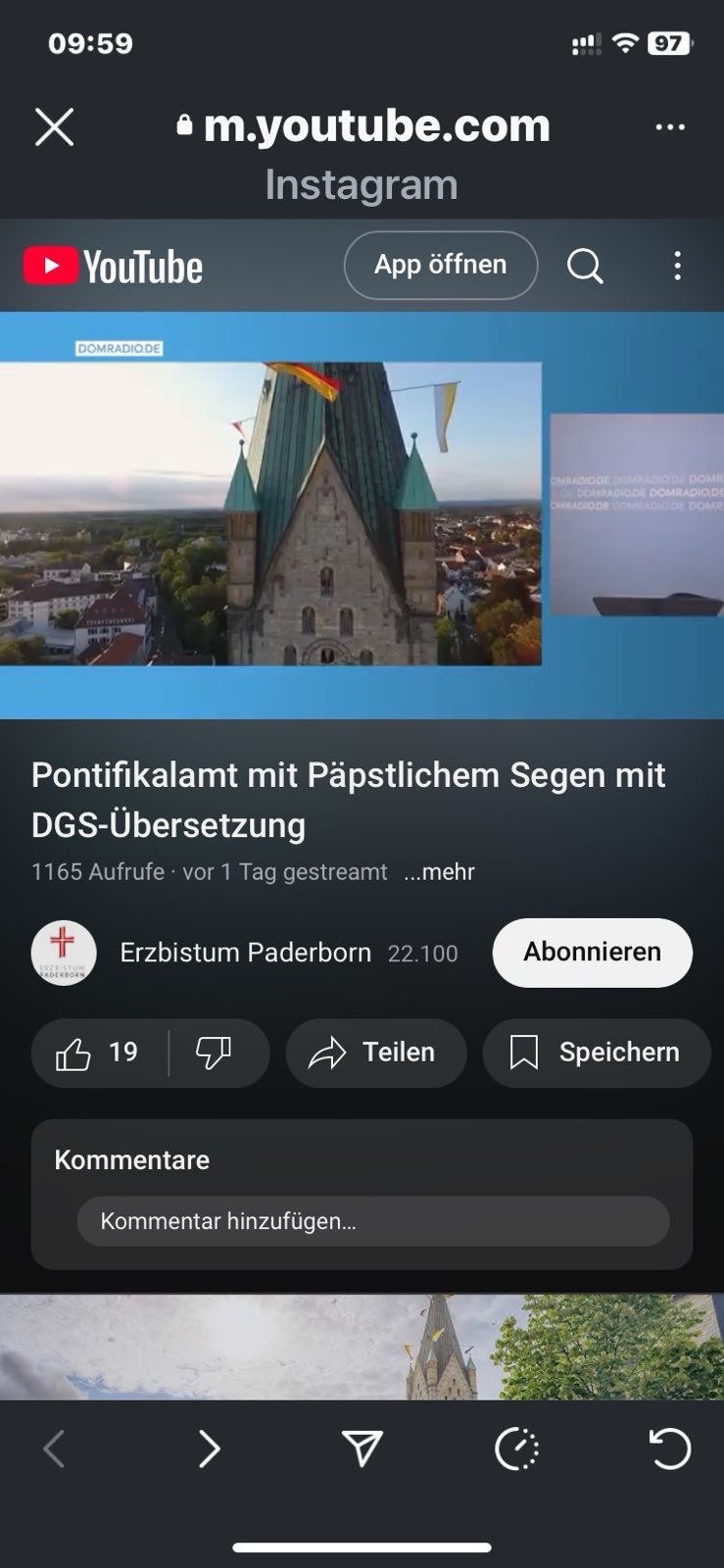The image size is (724, 1568).
Task: Open the next suggested video thumbnail
Action: coord(362,1347)
